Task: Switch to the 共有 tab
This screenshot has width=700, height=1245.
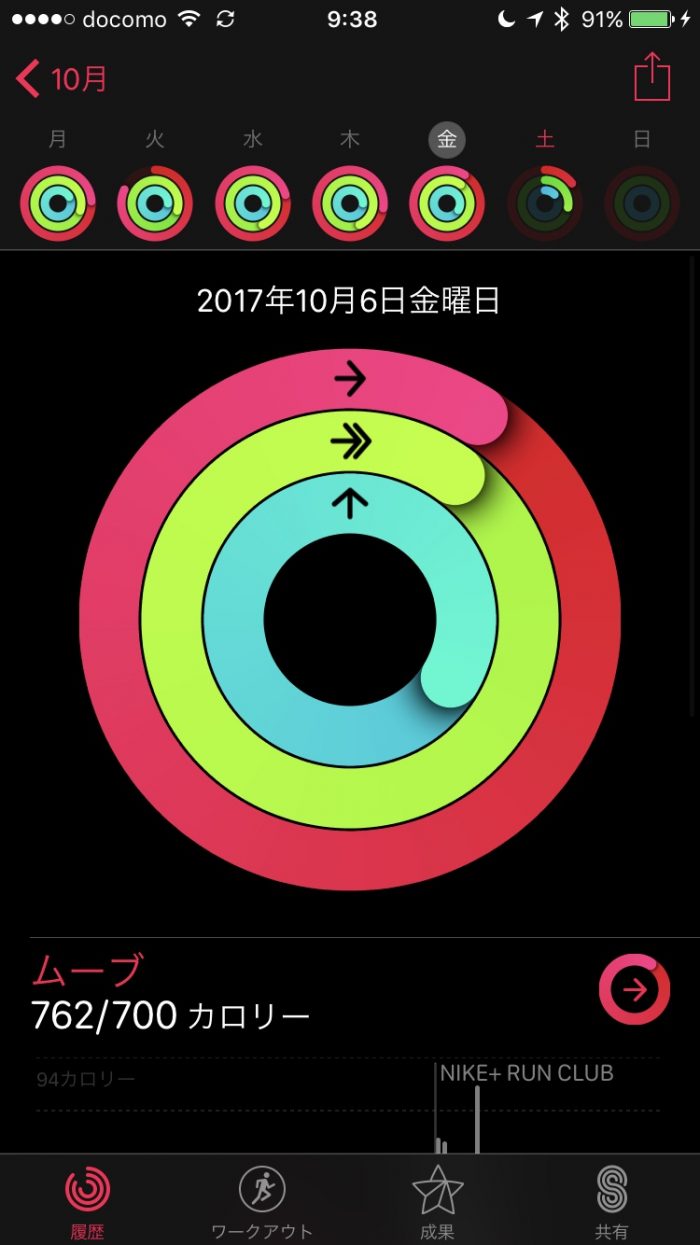Action: 612,1199
